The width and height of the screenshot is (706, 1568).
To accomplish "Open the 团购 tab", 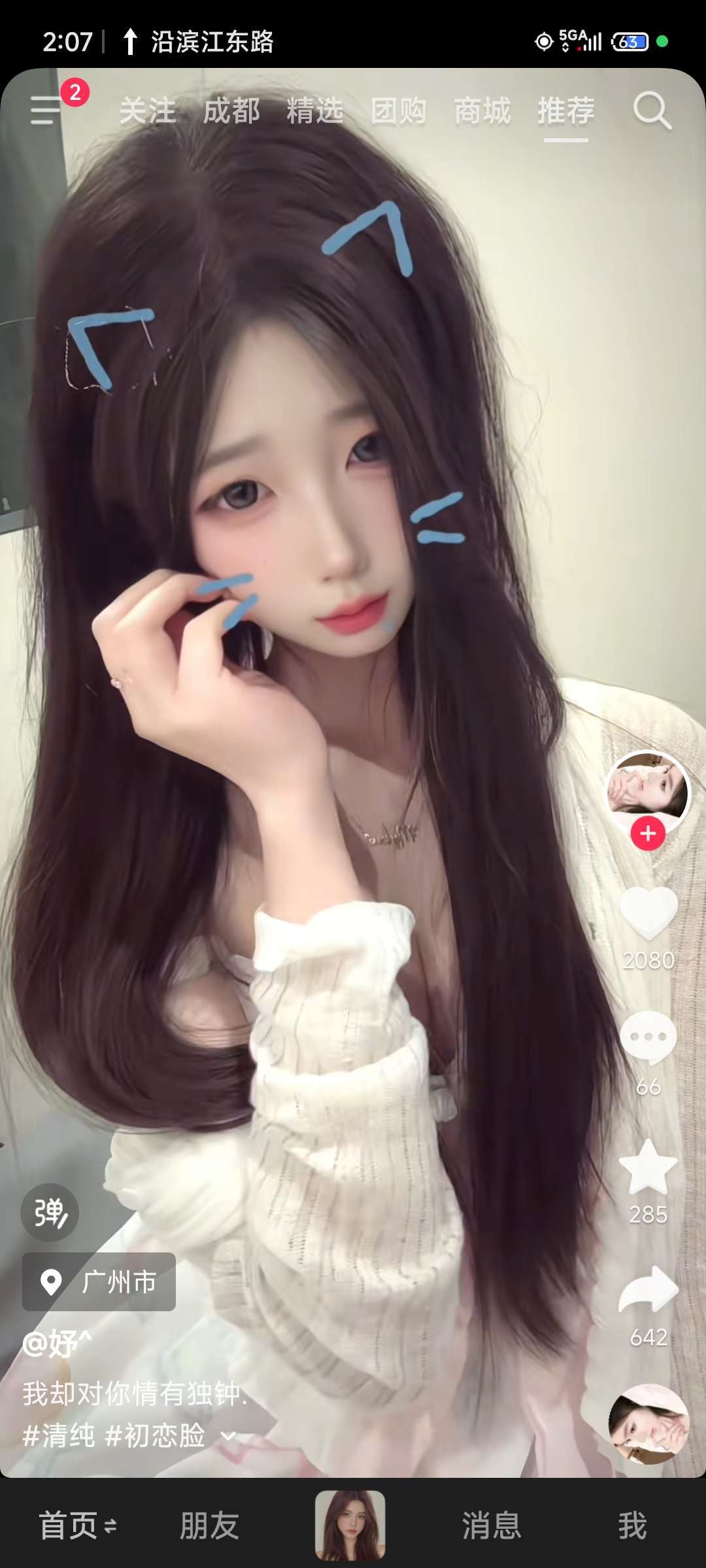I will (x=399, y=110).
